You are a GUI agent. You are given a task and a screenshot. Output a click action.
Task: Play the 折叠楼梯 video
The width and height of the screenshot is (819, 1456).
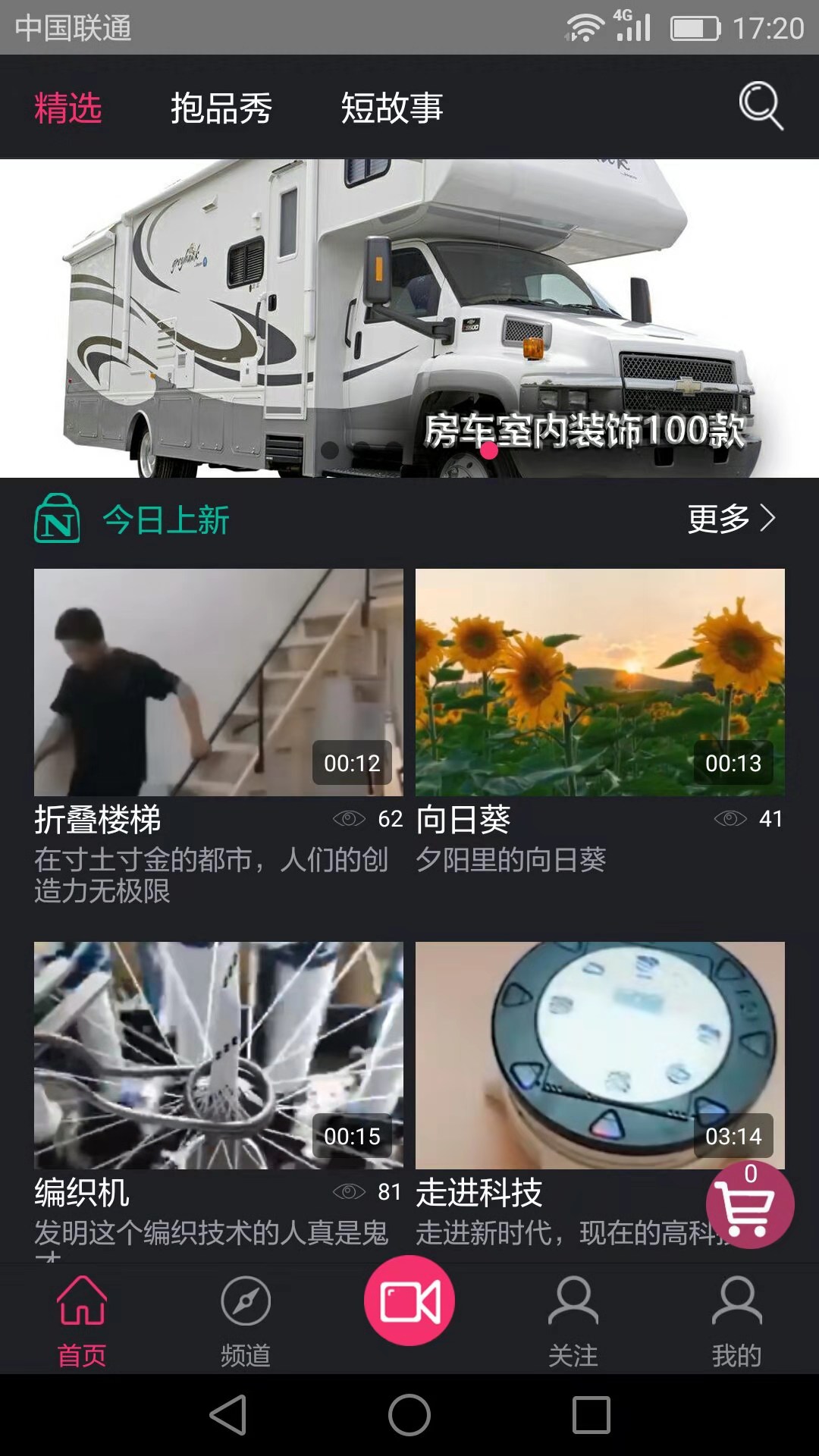point(218,682)
